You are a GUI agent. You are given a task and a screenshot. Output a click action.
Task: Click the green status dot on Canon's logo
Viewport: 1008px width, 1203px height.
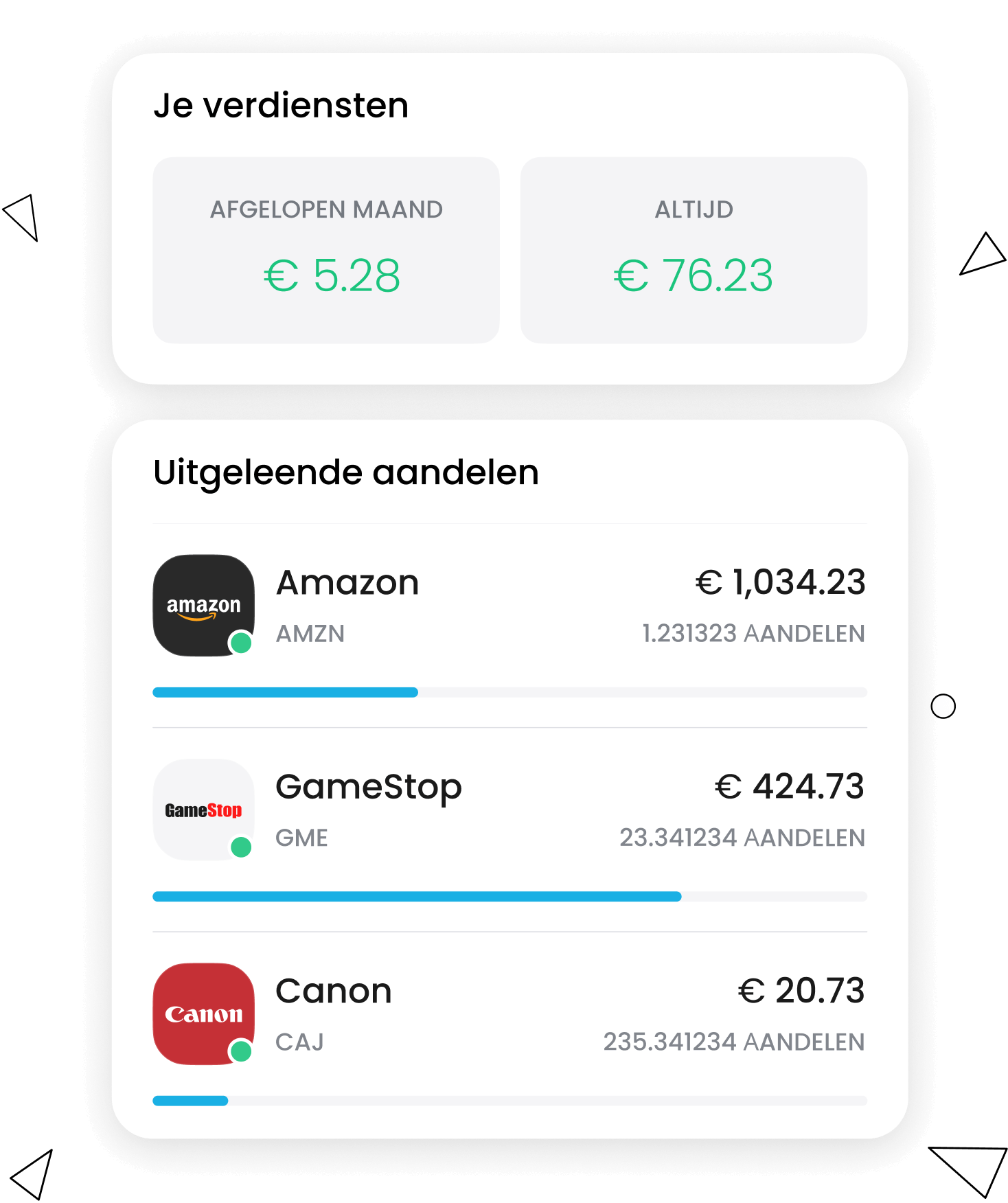click(240, 1050)
